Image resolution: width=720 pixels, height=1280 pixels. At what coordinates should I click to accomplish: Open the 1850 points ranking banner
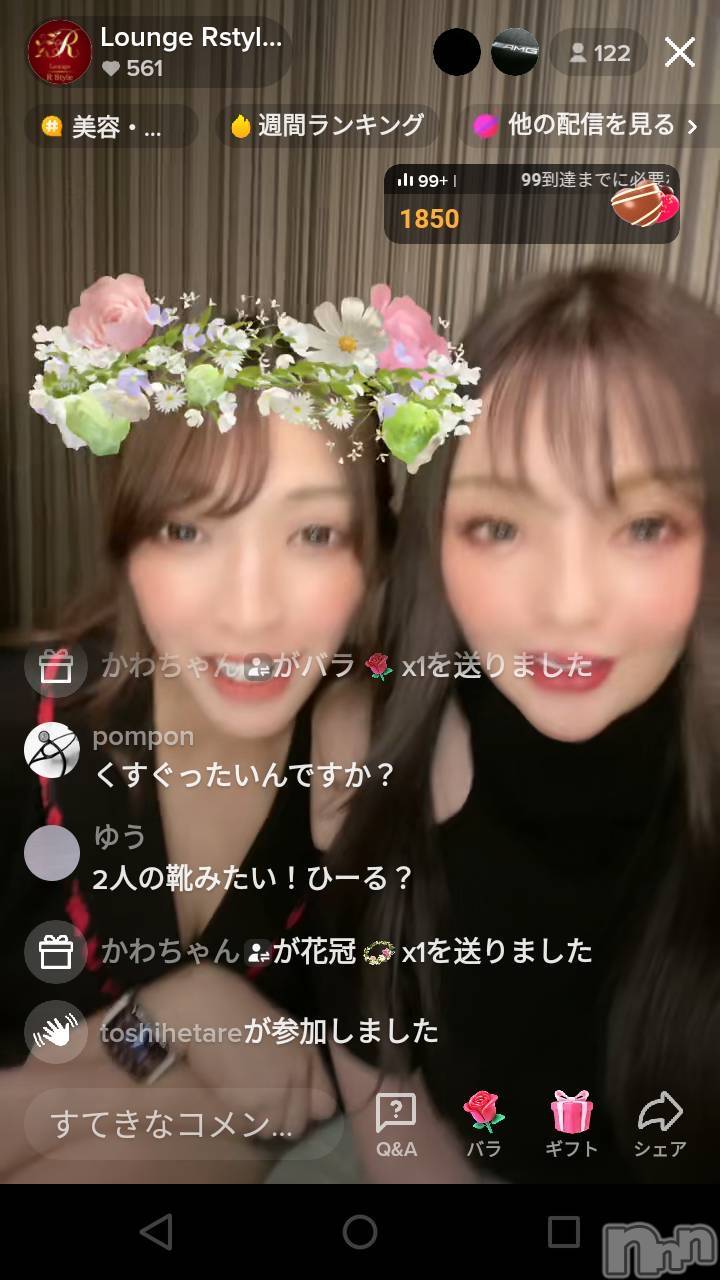pos(532,204)
